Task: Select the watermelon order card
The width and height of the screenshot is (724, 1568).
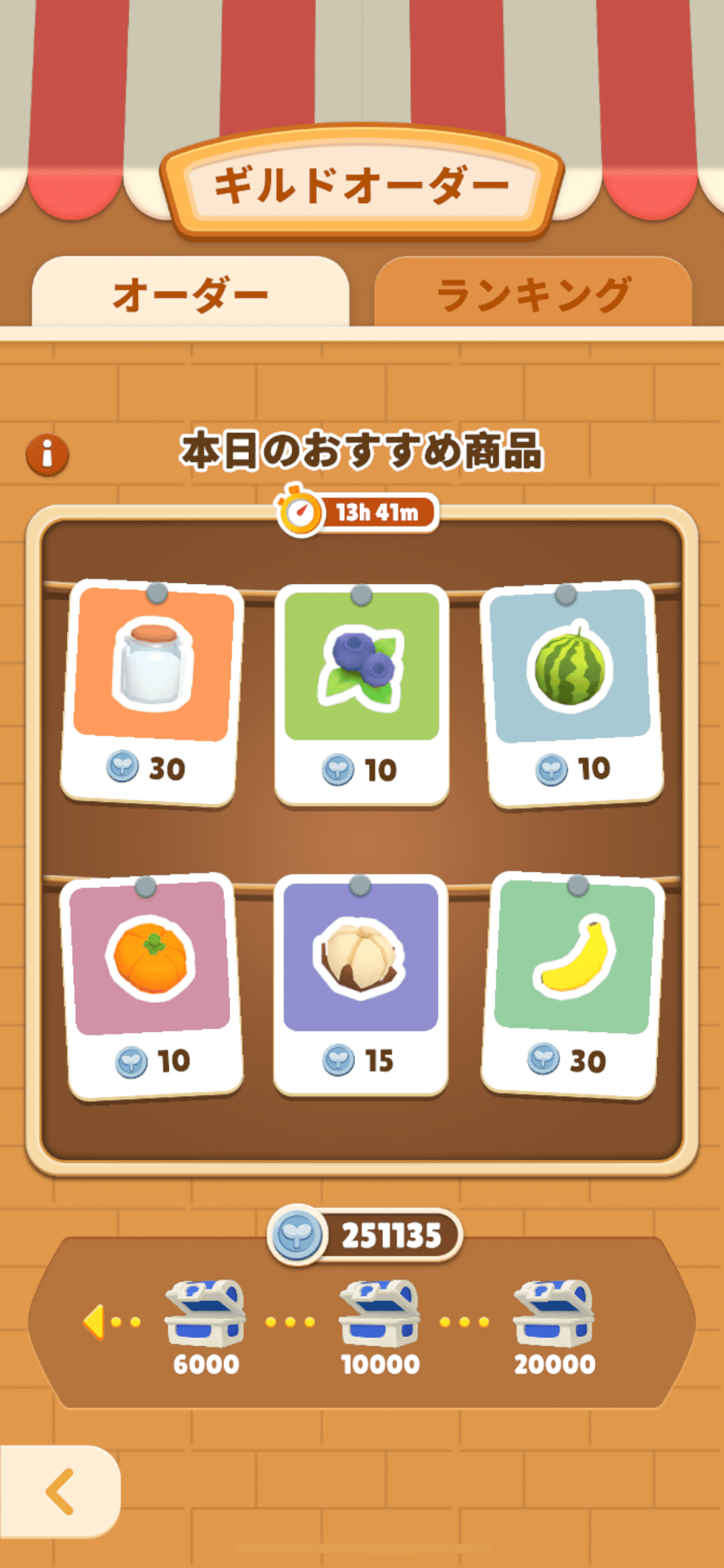Action: 572,693
